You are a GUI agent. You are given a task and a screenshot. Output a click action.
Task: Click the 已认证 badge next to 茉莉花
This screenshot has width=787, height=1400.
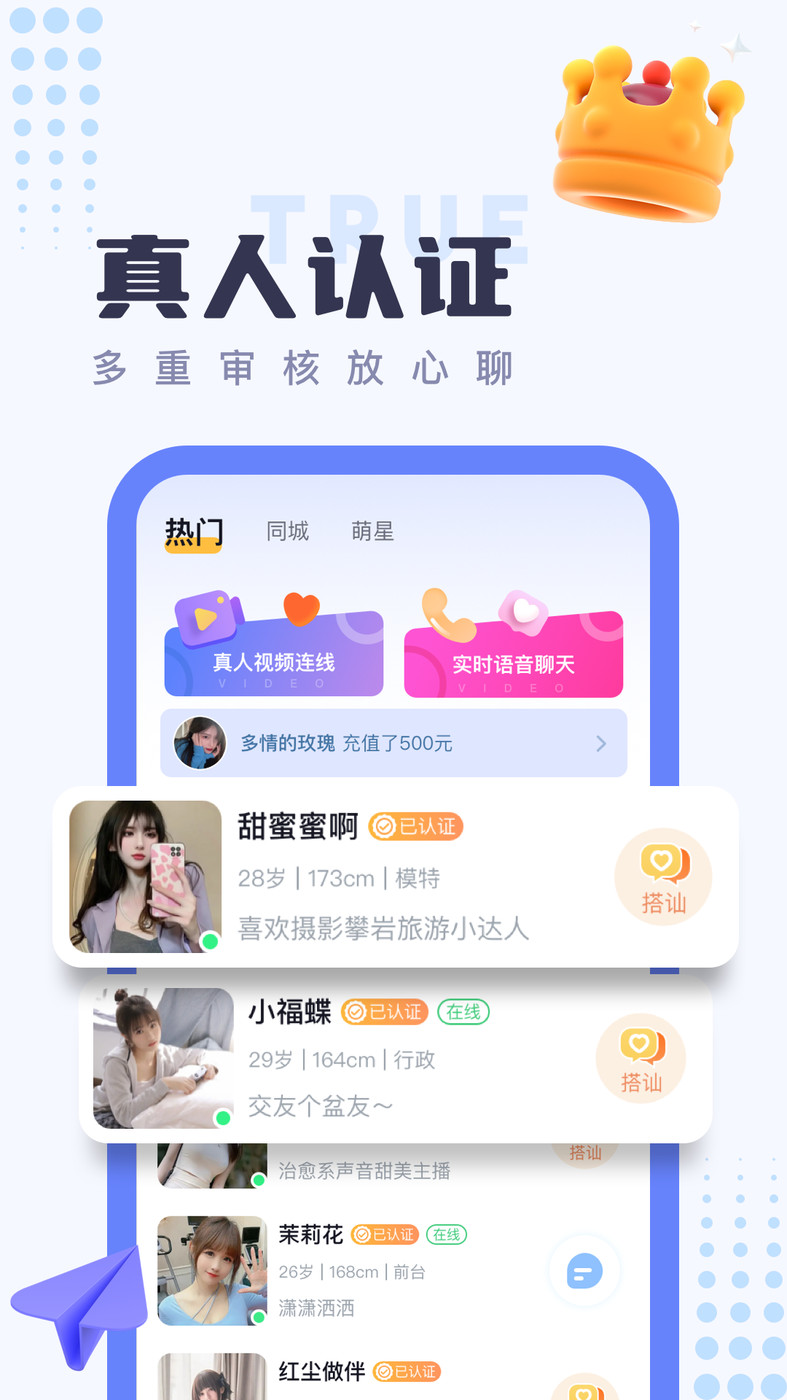[x=385, y=1234]
